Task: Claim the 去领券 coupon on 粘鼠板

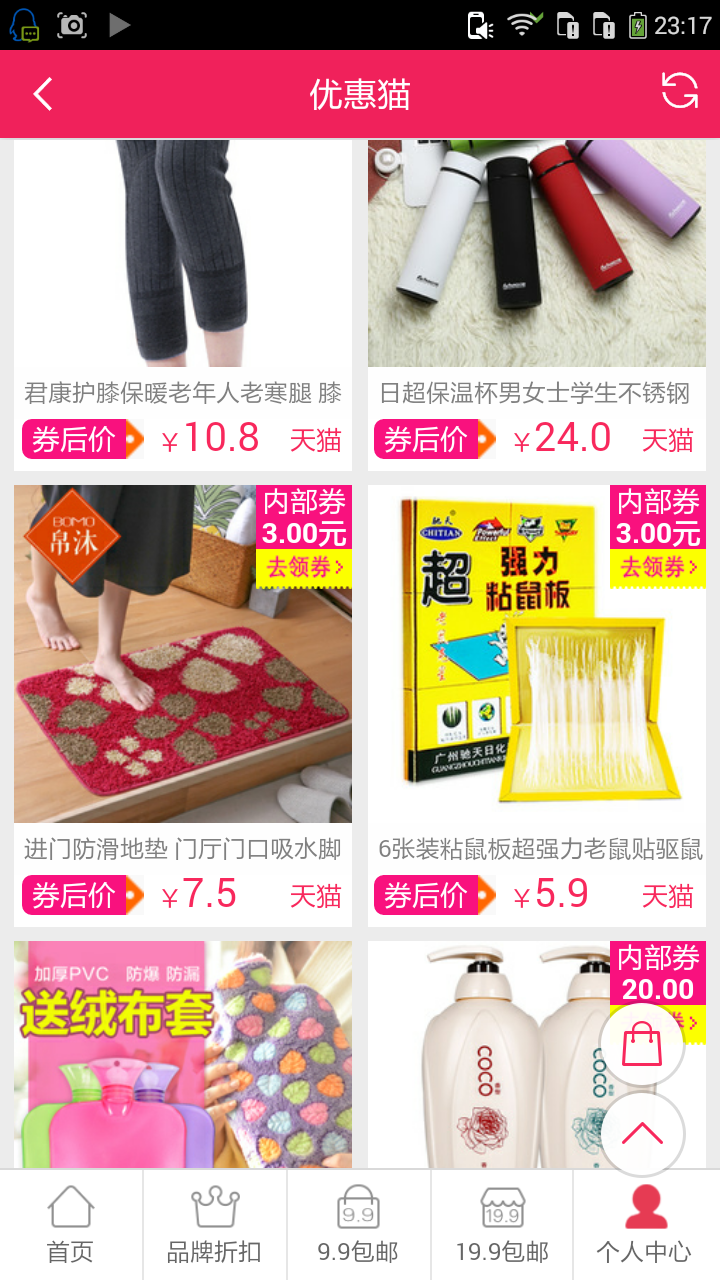Action: [x=658, y=567]
